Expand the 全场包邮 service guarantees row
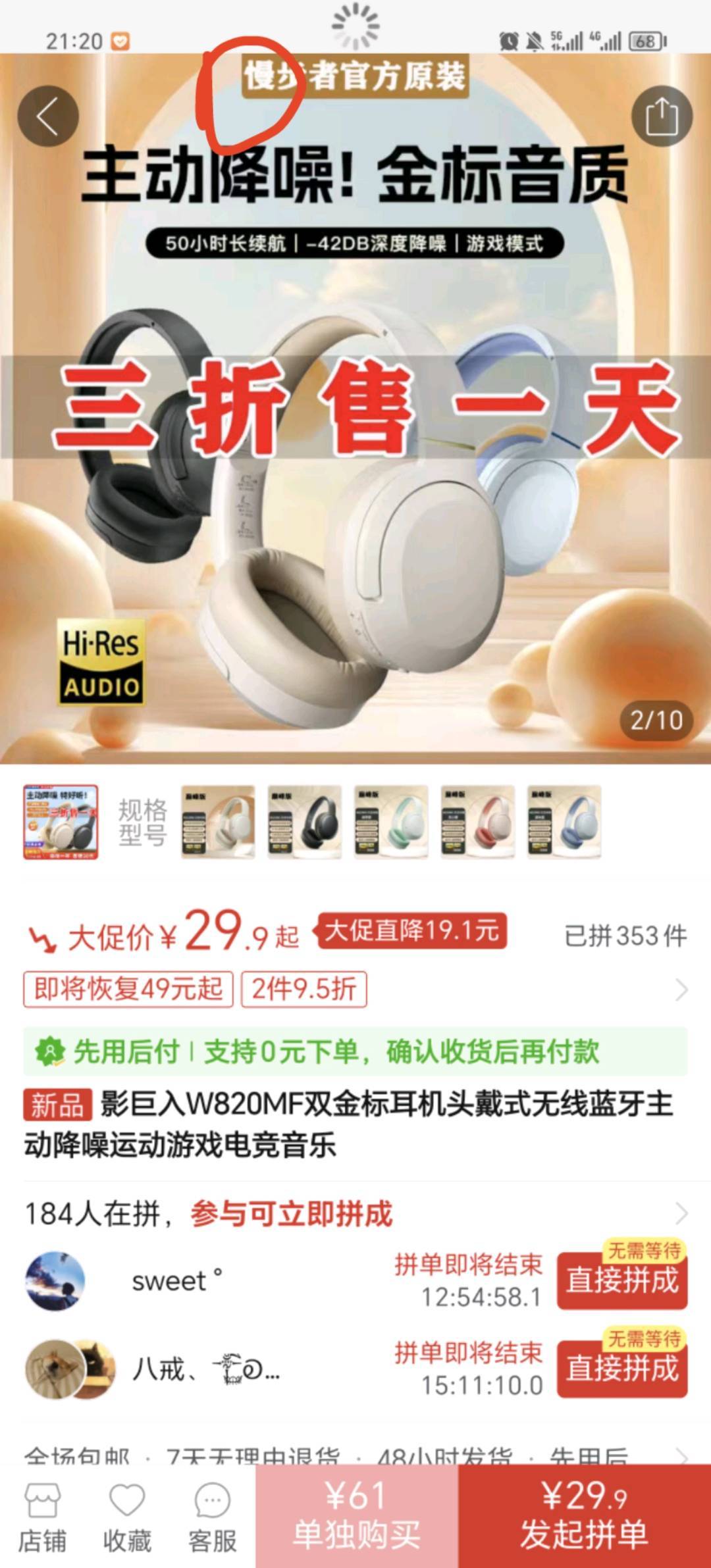The image size is (711, 1568). click(x=681, y=1455)
